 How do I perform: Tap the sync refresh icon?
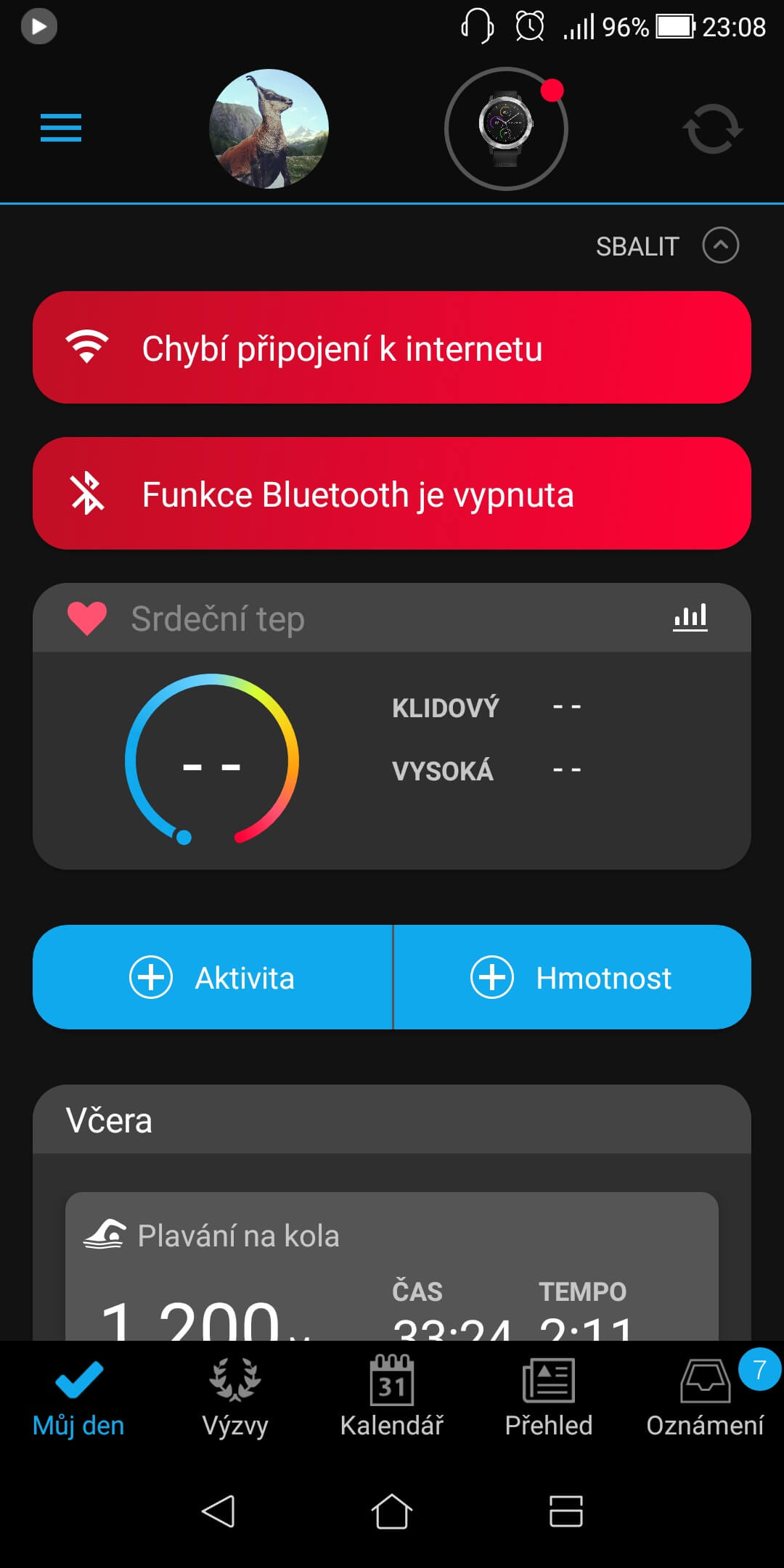712,128
